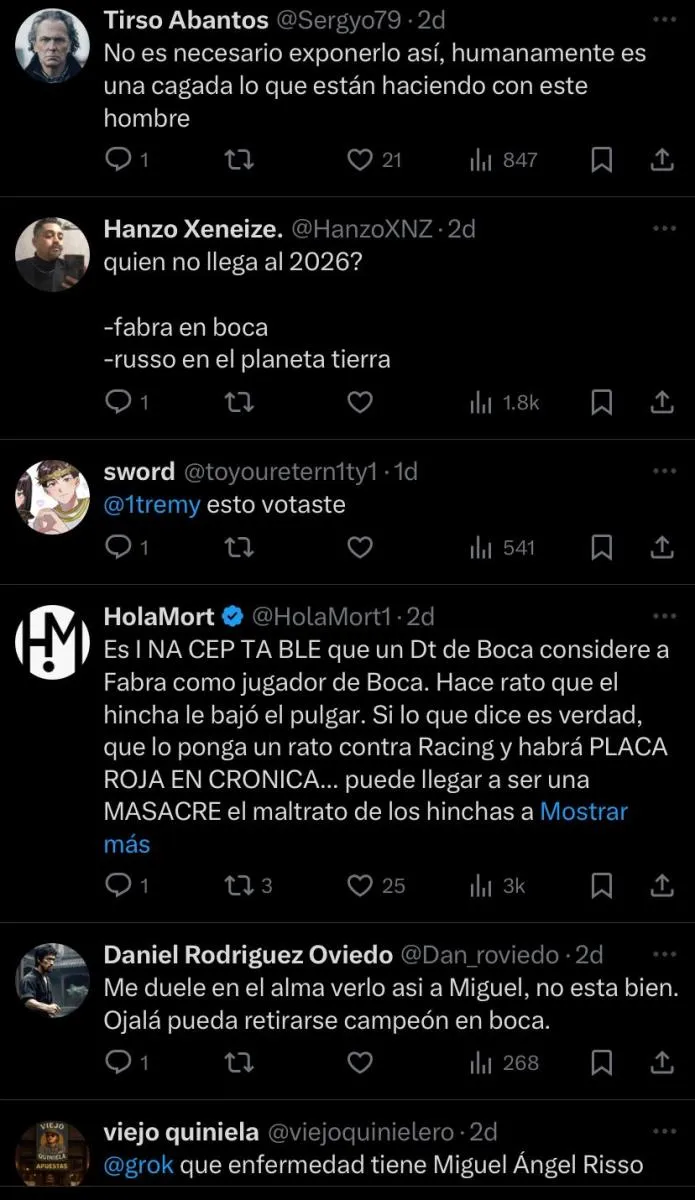Image resolution: width=695 pixels, height=1200 pixels.
Task: Open overflow menu on Tirso Abantos's tweet
Action: [664, 20]
